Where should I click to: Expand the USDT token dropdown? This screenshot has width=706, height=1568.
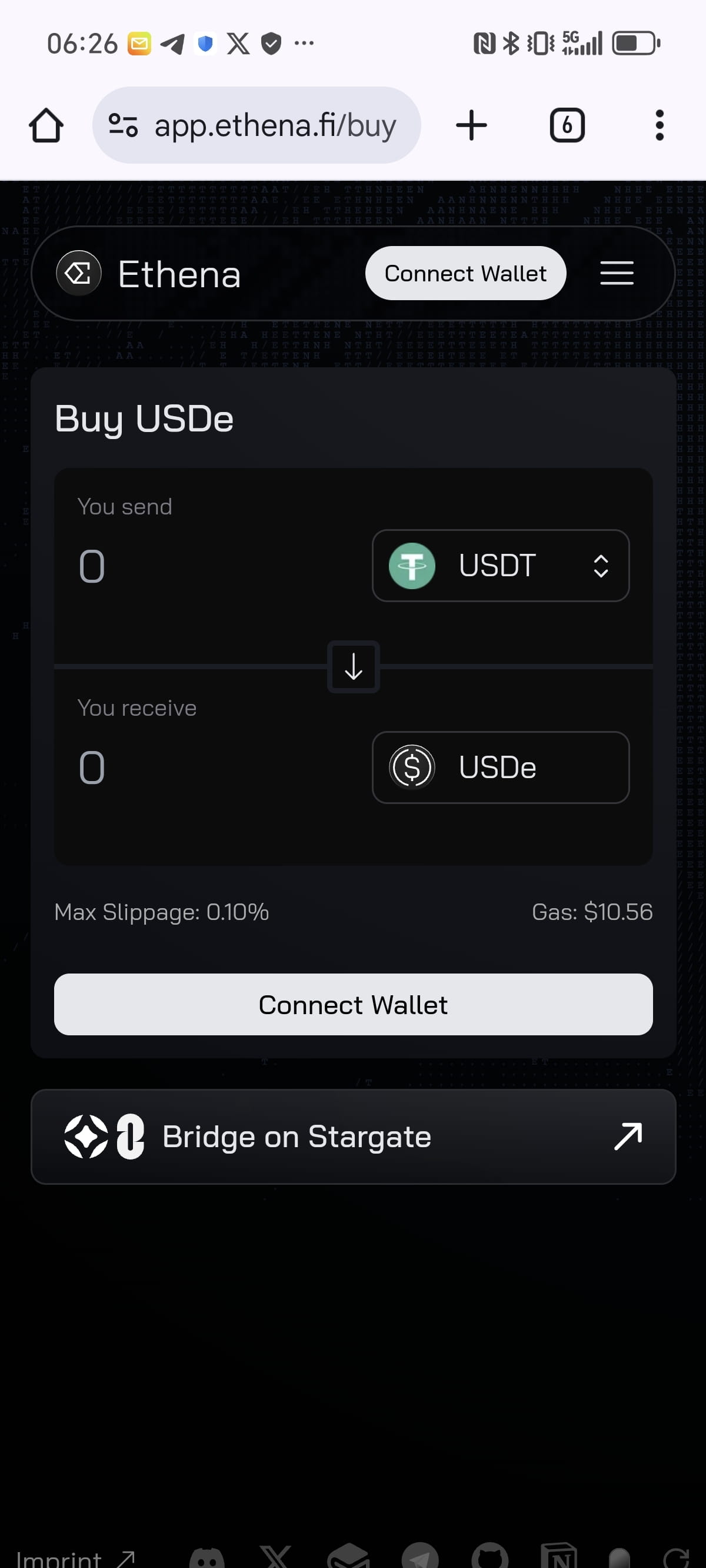tap(500, 566)
